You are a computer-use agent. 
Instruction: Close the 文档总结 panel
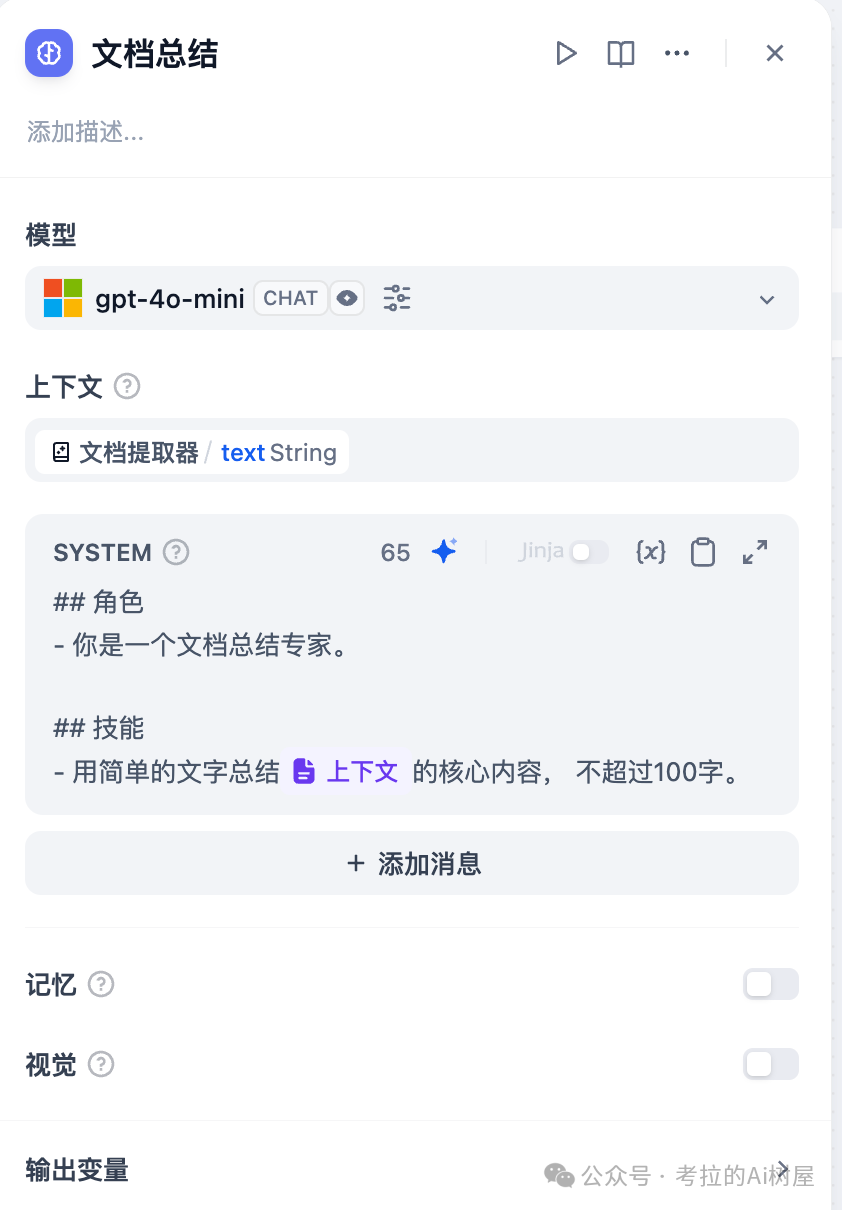tap(775, 53)
